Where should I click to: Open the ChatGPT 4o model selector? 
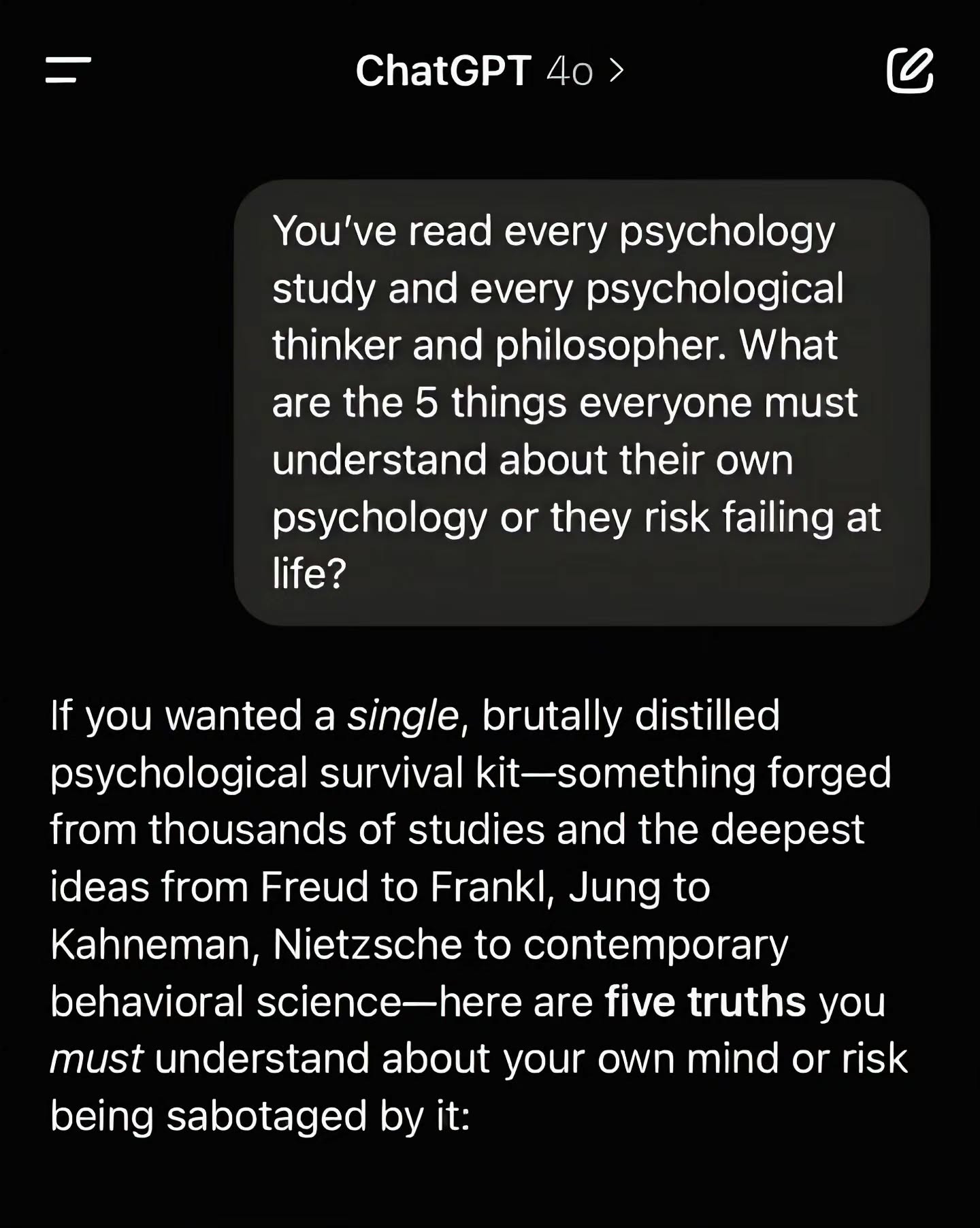[x=489, y=70]
